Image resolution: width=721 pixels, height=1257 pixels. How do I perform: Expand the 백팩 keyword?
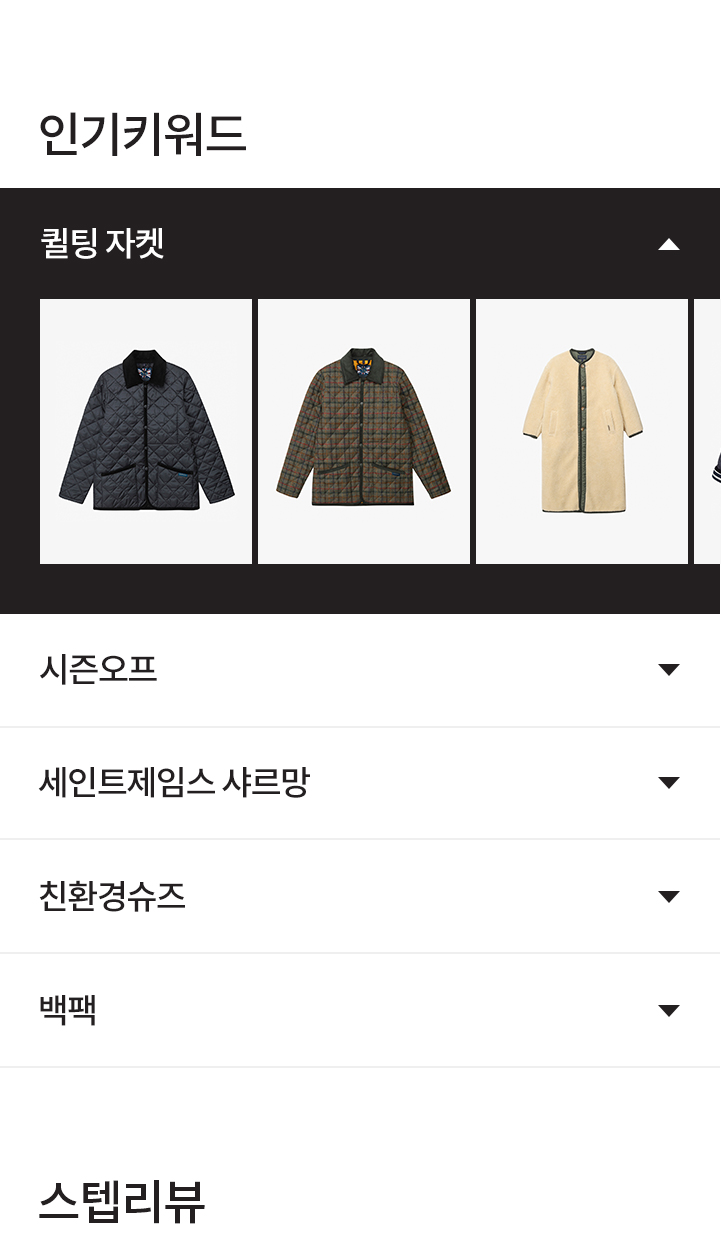(x=668, y=1011)
